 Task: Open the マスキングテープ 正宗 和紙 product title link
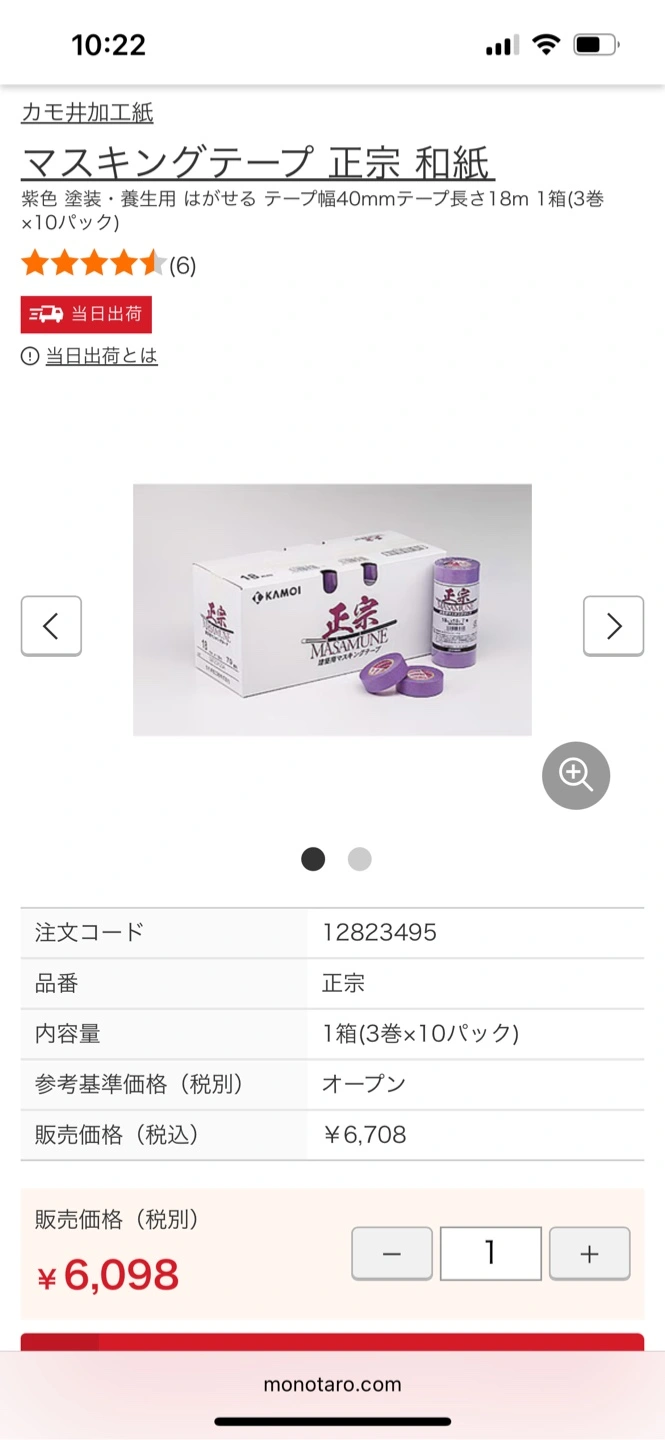[x=258, y=162]
